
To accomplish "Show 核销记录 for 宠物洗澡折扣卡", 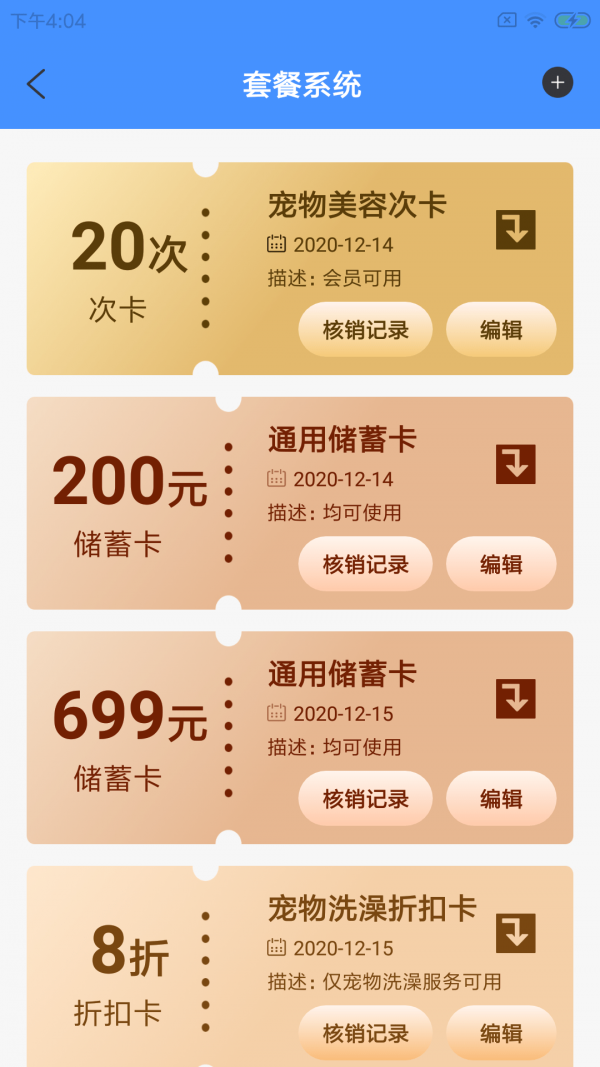I will coord(365,1033).
